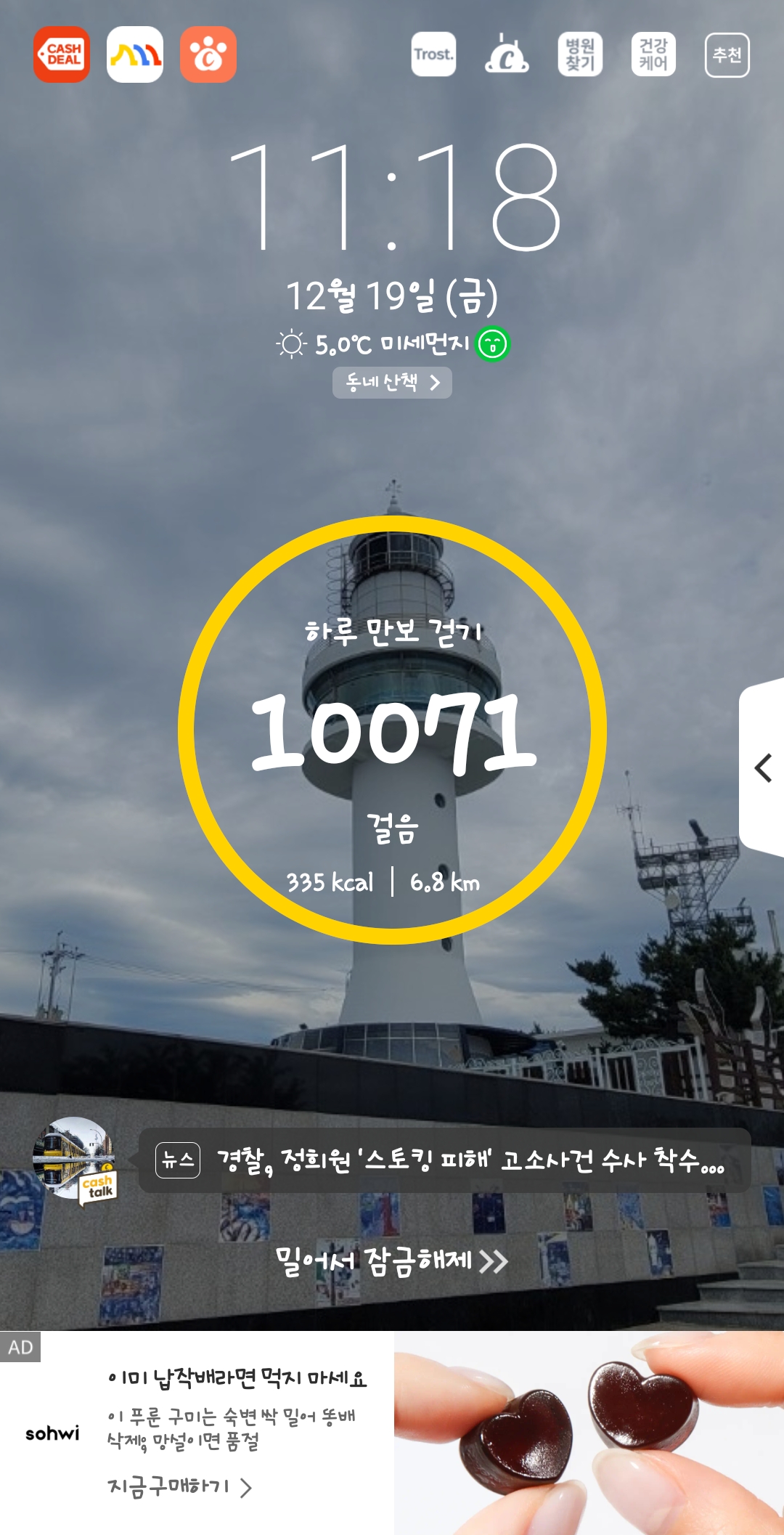Open the Trost shortcut
This screenshot has width=784, height=1535.
click(433, 54)
